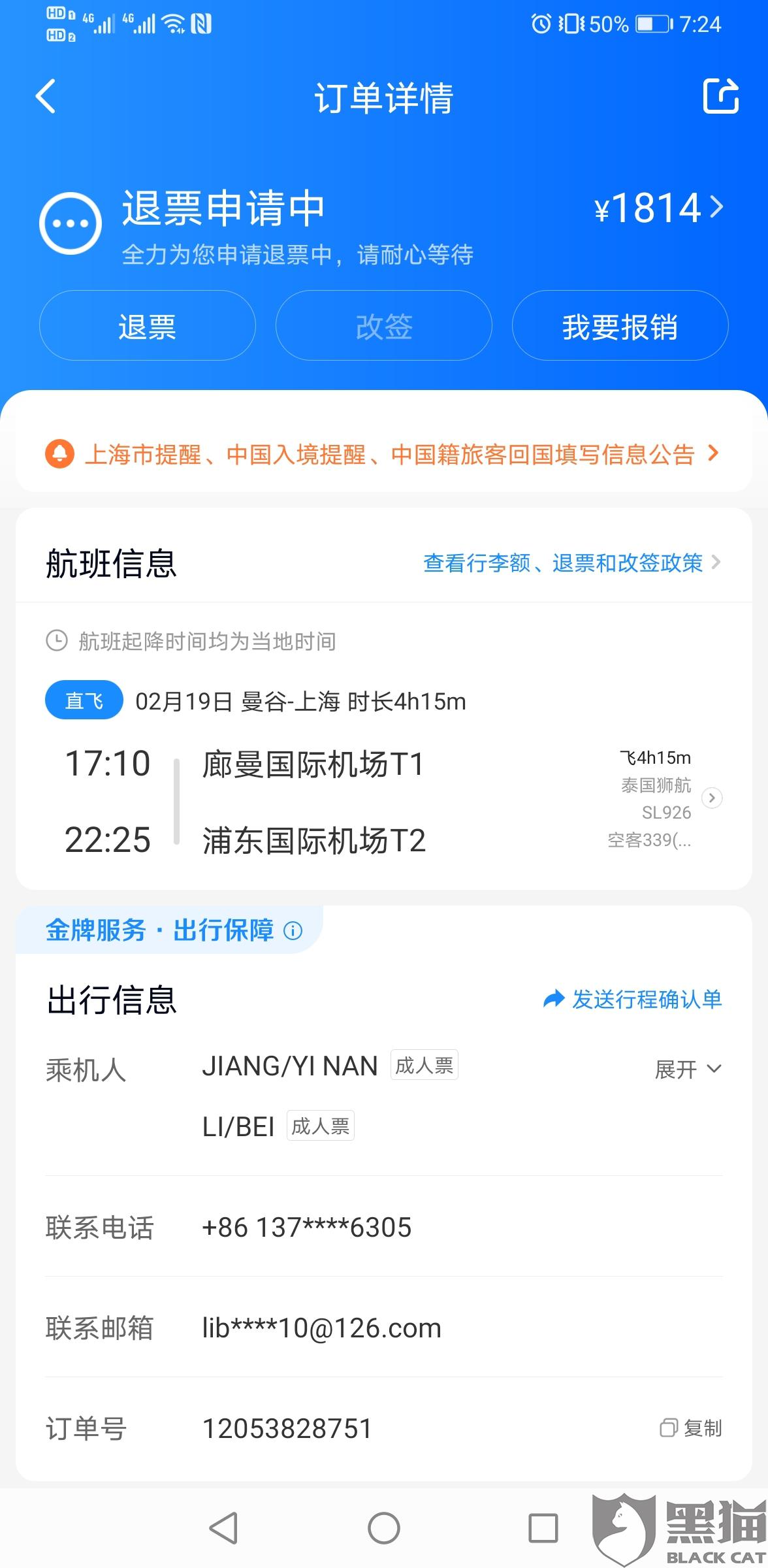This screenshot has width=768, height=1568.
Task: Open the ¥1814 price breakdown
Action: [658, 209]
